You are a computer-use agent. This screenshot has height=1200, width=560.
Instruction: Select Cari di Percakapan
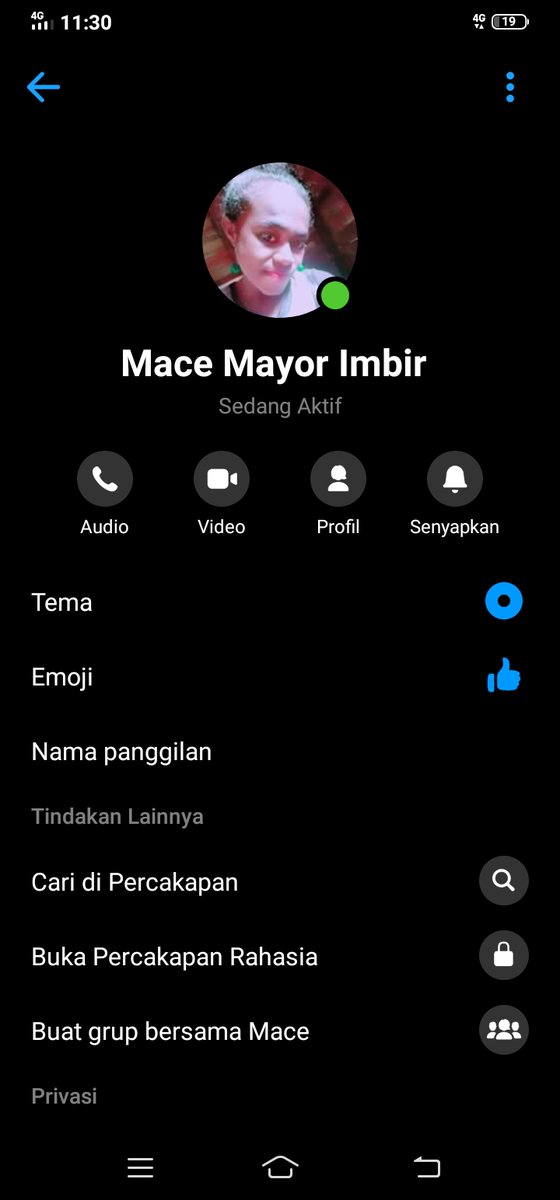pyautogui.click(x=280, y=882)
